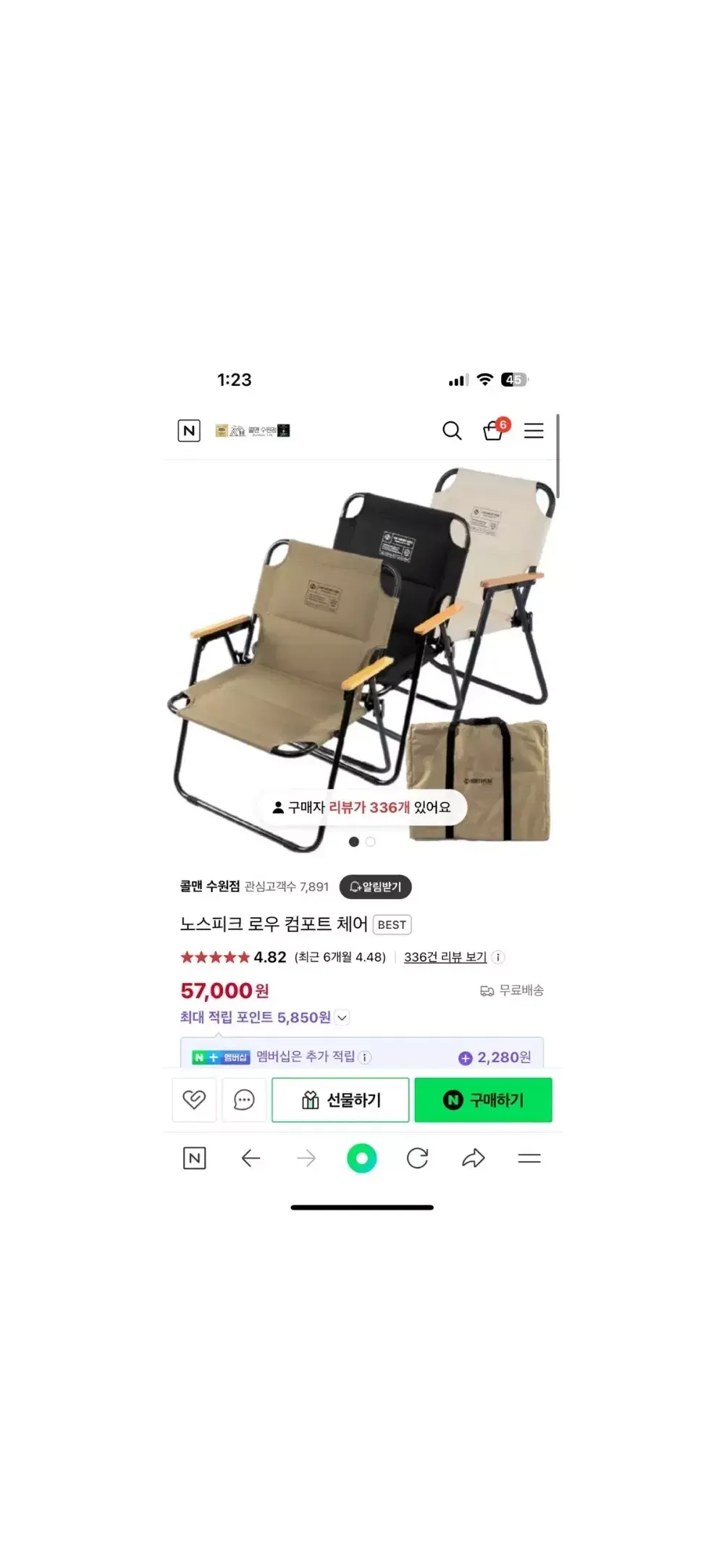Share this page using the share arrow
The height and width of the screenshot is (1568, 724).
click(x=473, y=1158)
